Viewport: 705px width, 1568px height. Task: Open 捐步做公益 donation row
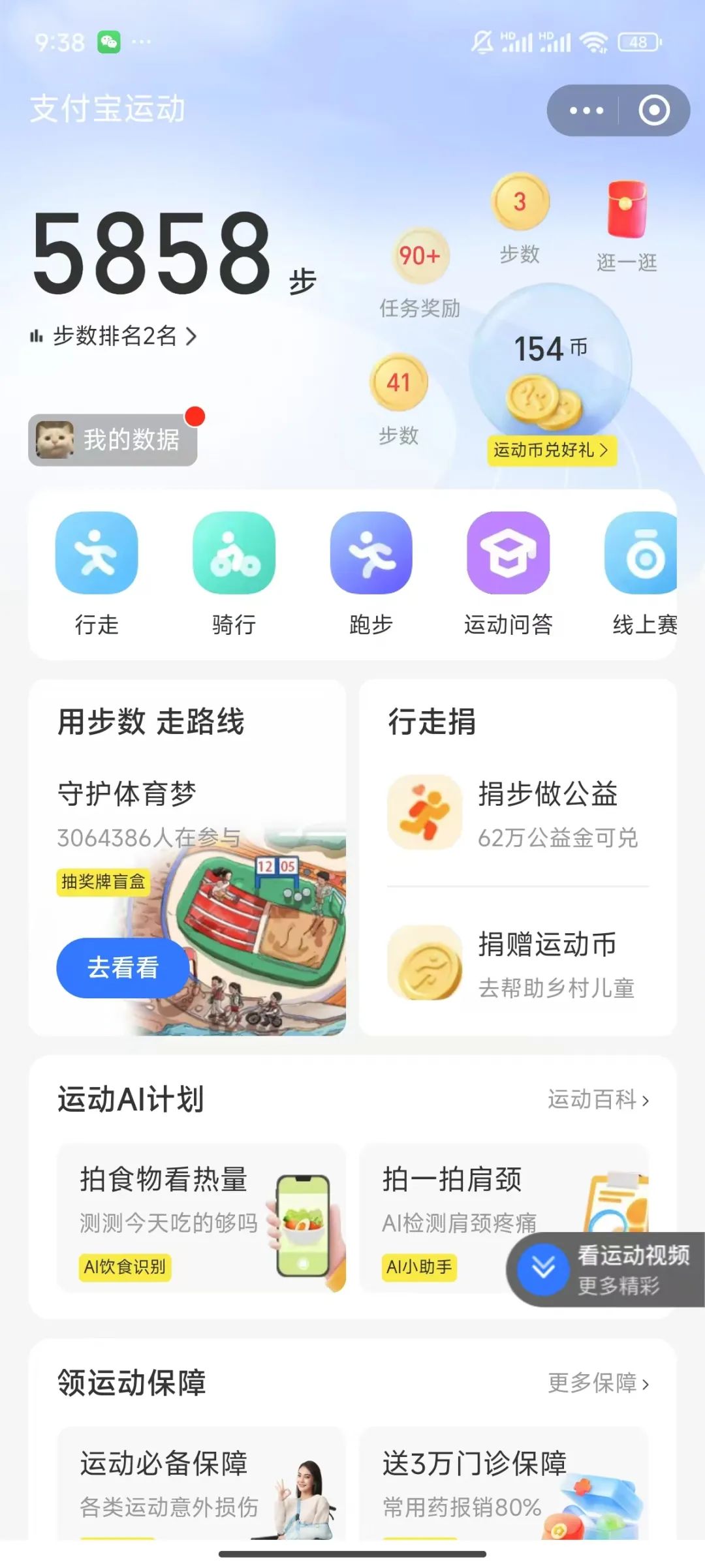point(518,812)
